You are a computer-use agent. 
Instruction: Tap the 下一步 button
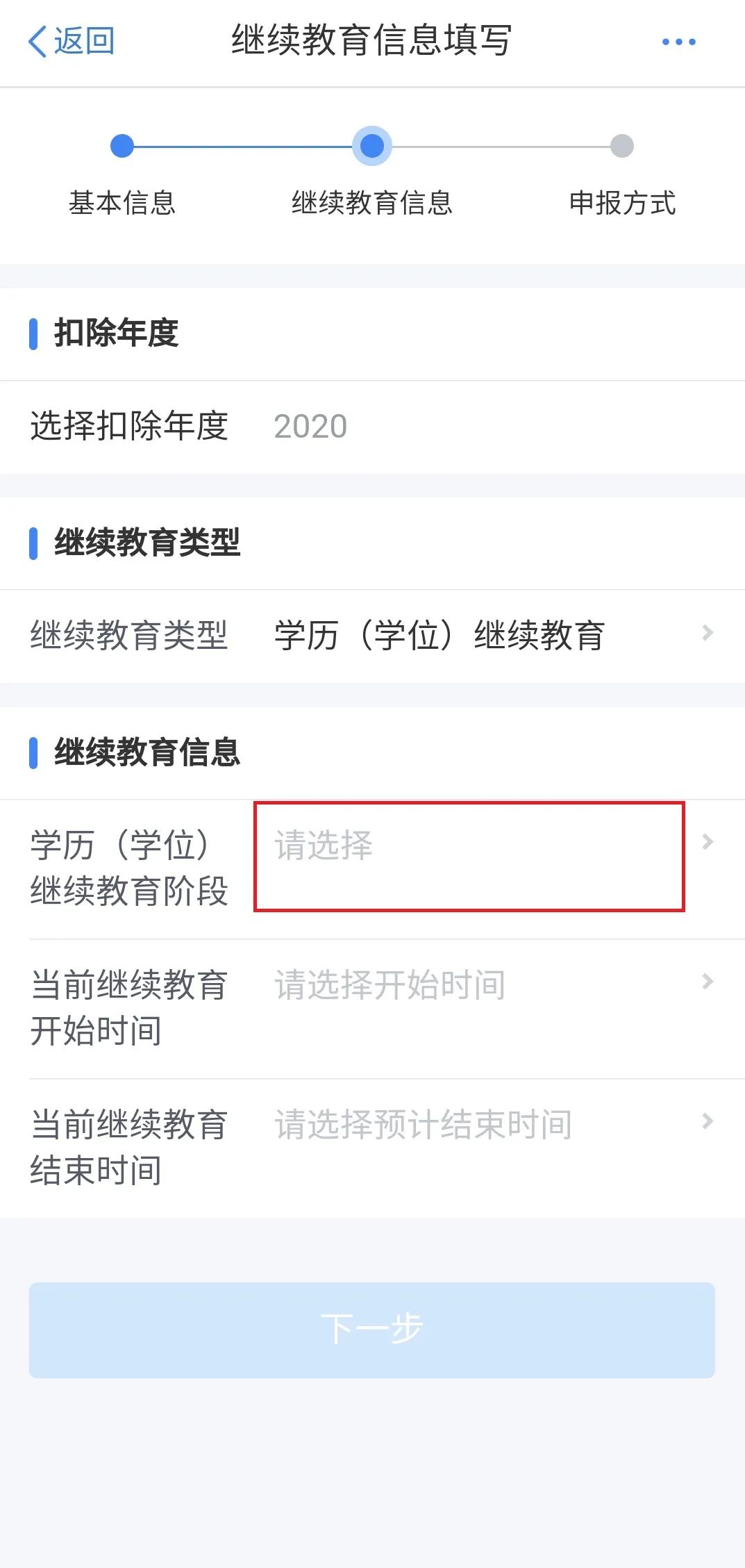pyautogui.click(x=372, y=1330)
